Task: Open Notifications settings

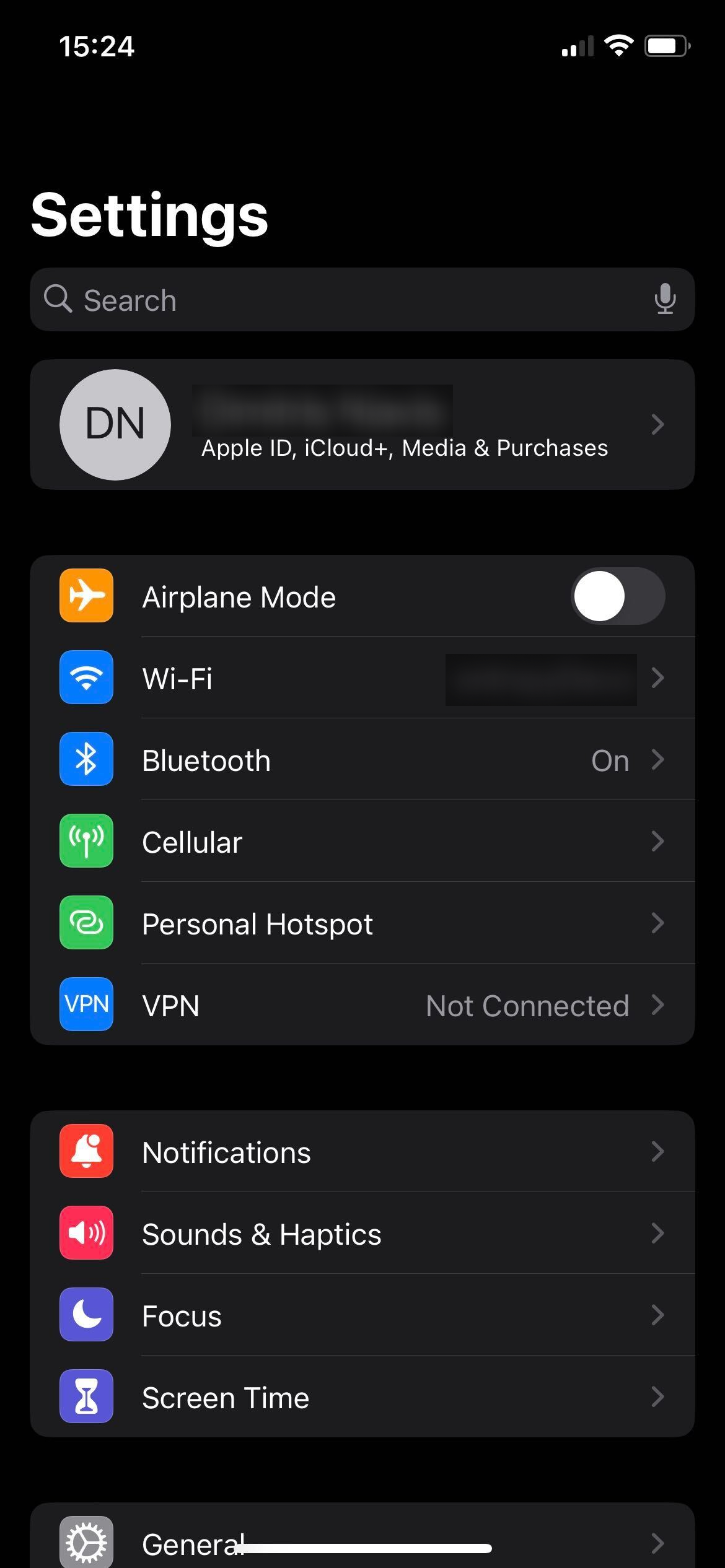Action: pos(362,1152)
